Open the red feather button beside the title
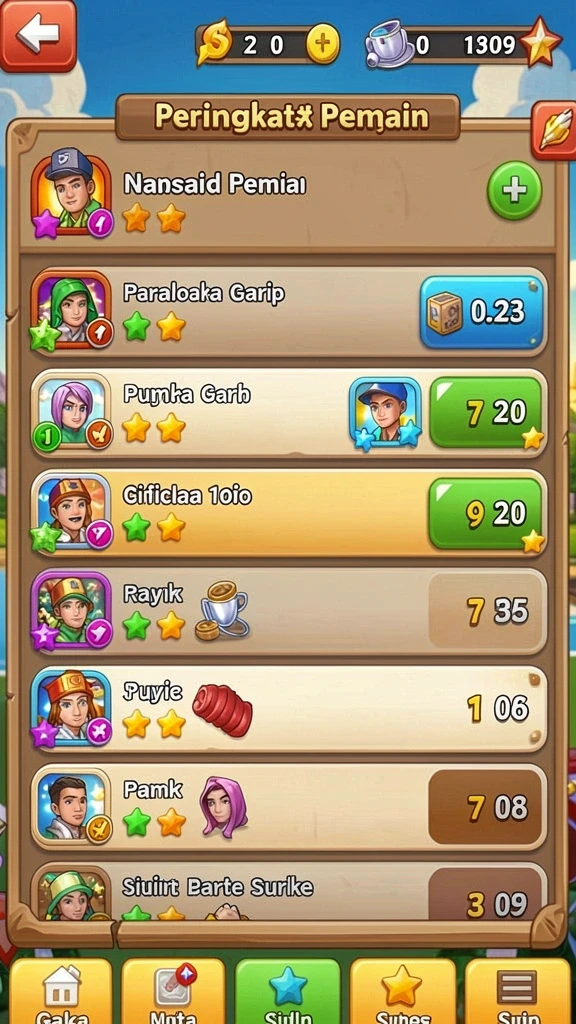The image size is (576, 1024). [x=554, y=130]
